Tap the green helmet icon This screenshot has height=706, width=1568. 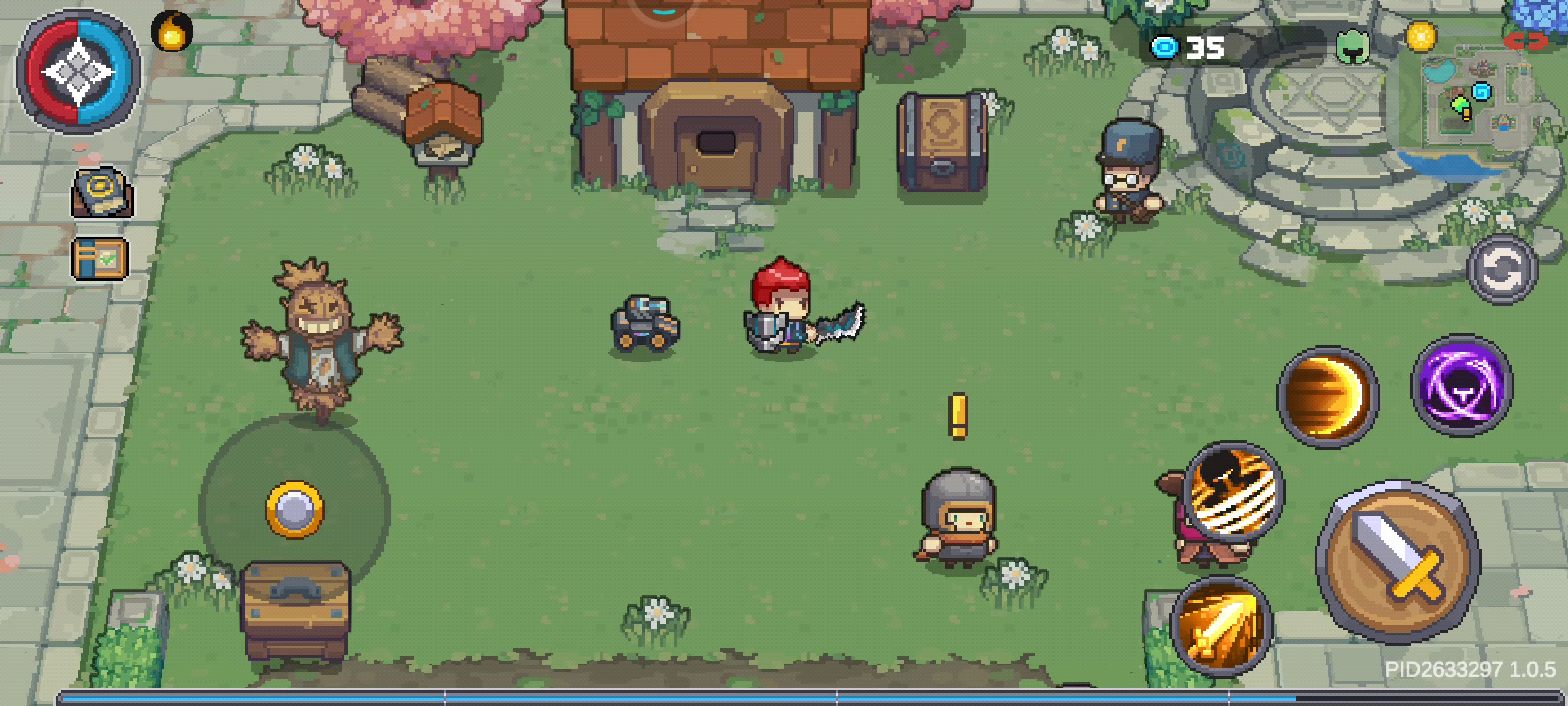(1352, 47)
